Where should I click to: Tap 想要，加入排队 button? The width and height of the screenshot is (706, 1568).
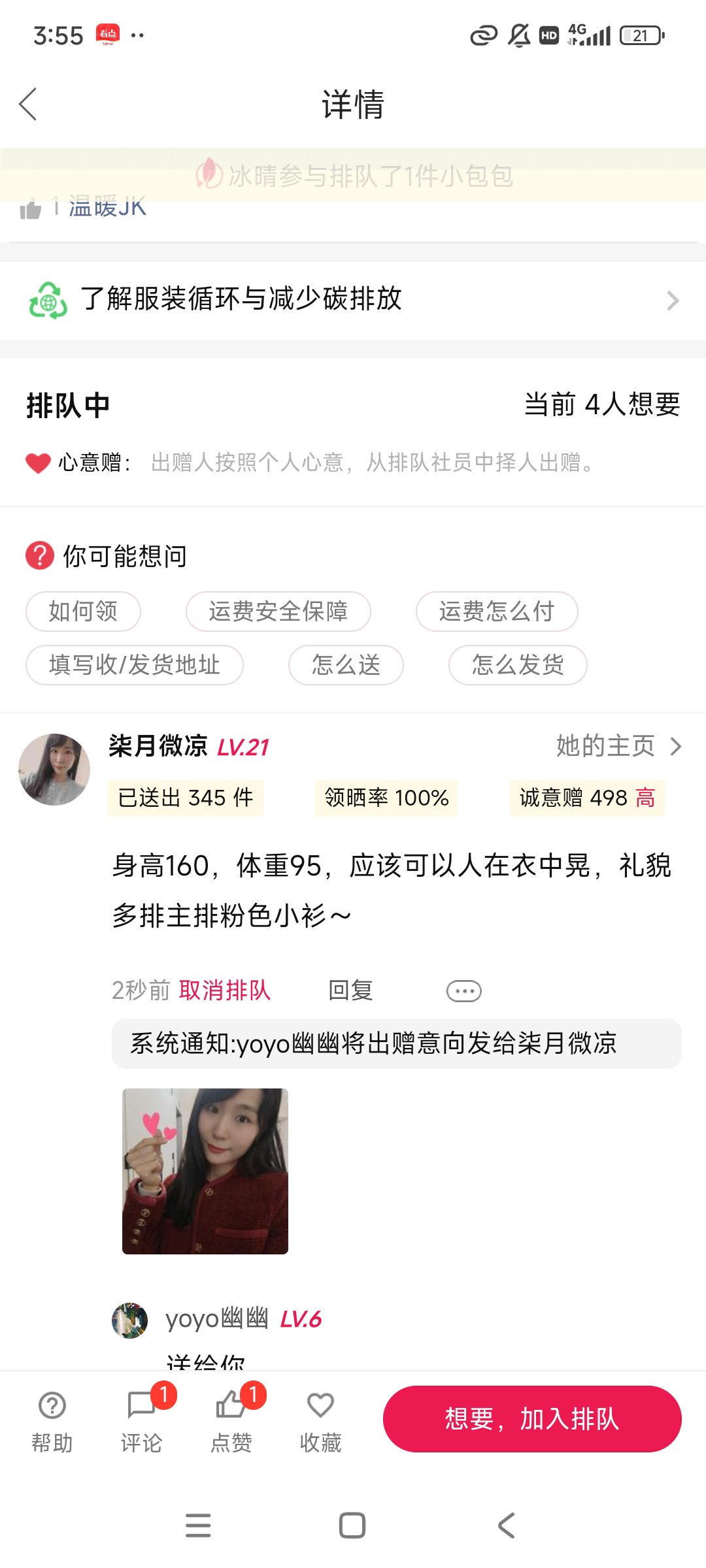pyautogui.click(x=532, y=1419)
